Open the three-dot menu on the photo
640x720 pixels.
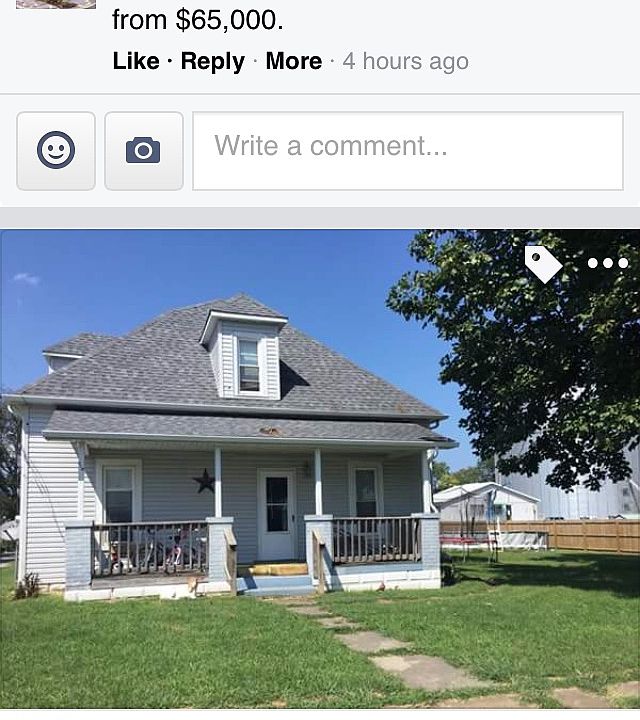[607, 263]
